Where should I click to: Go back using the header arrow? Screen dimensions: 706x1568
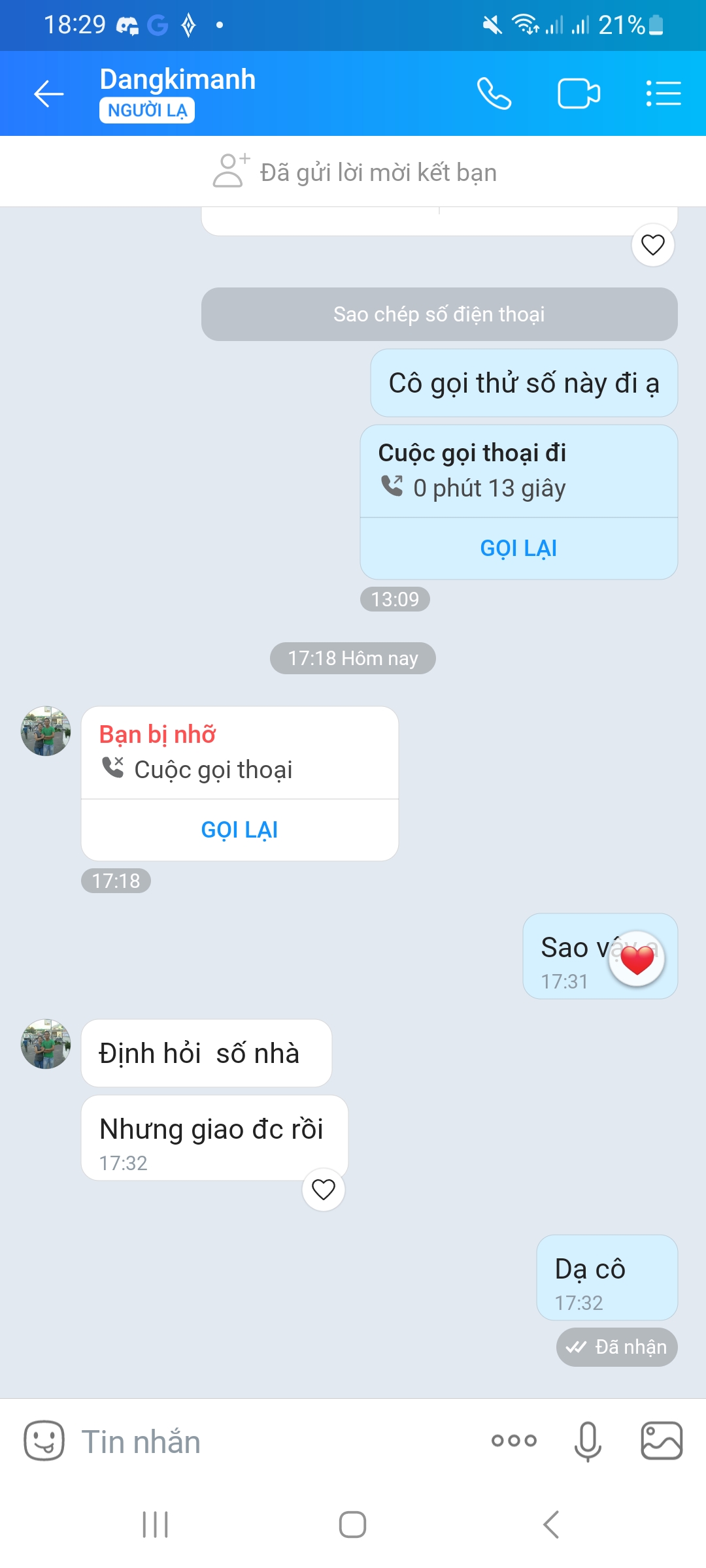click(49, 93)
